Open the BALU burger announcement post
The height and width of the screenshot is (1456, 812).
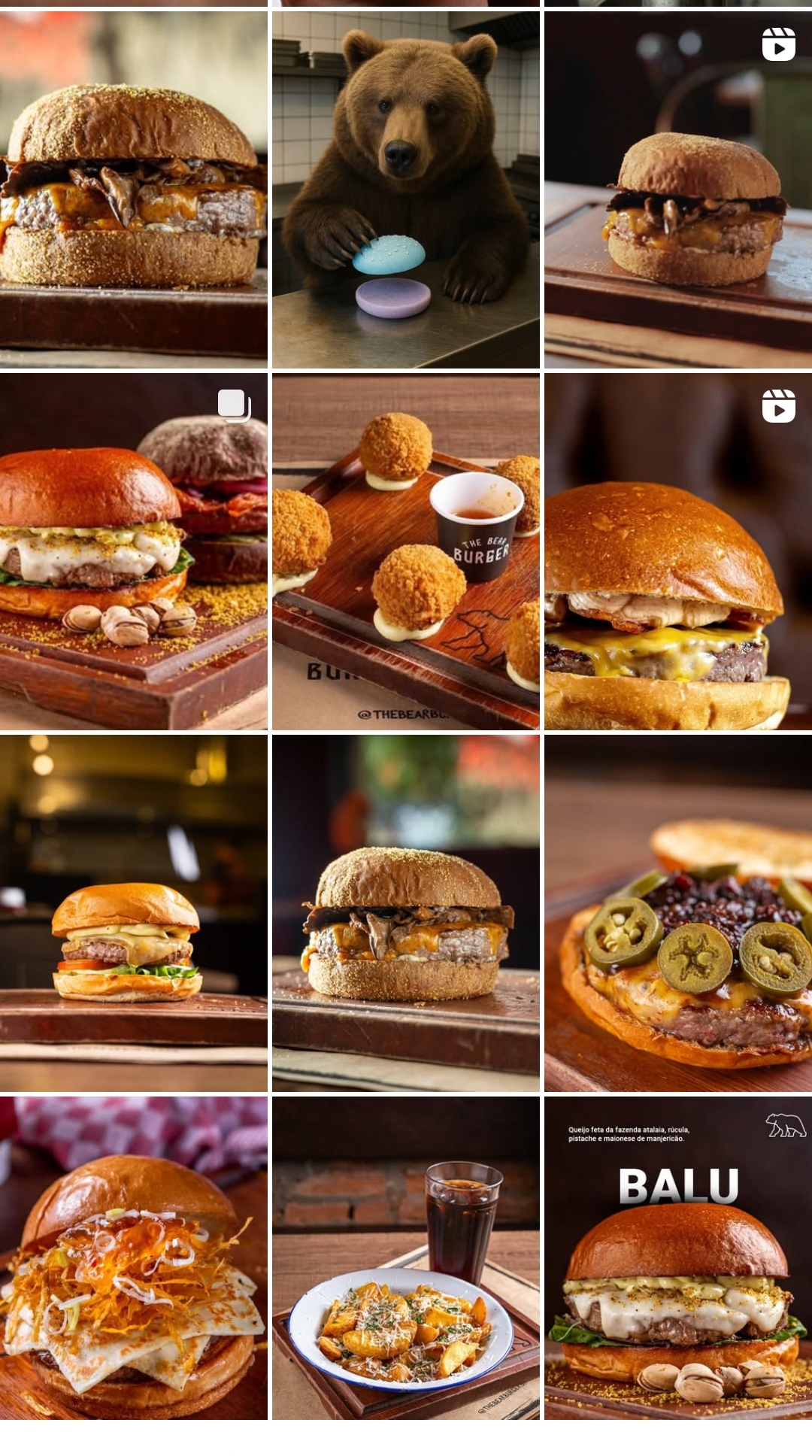tap(678, 1257)
